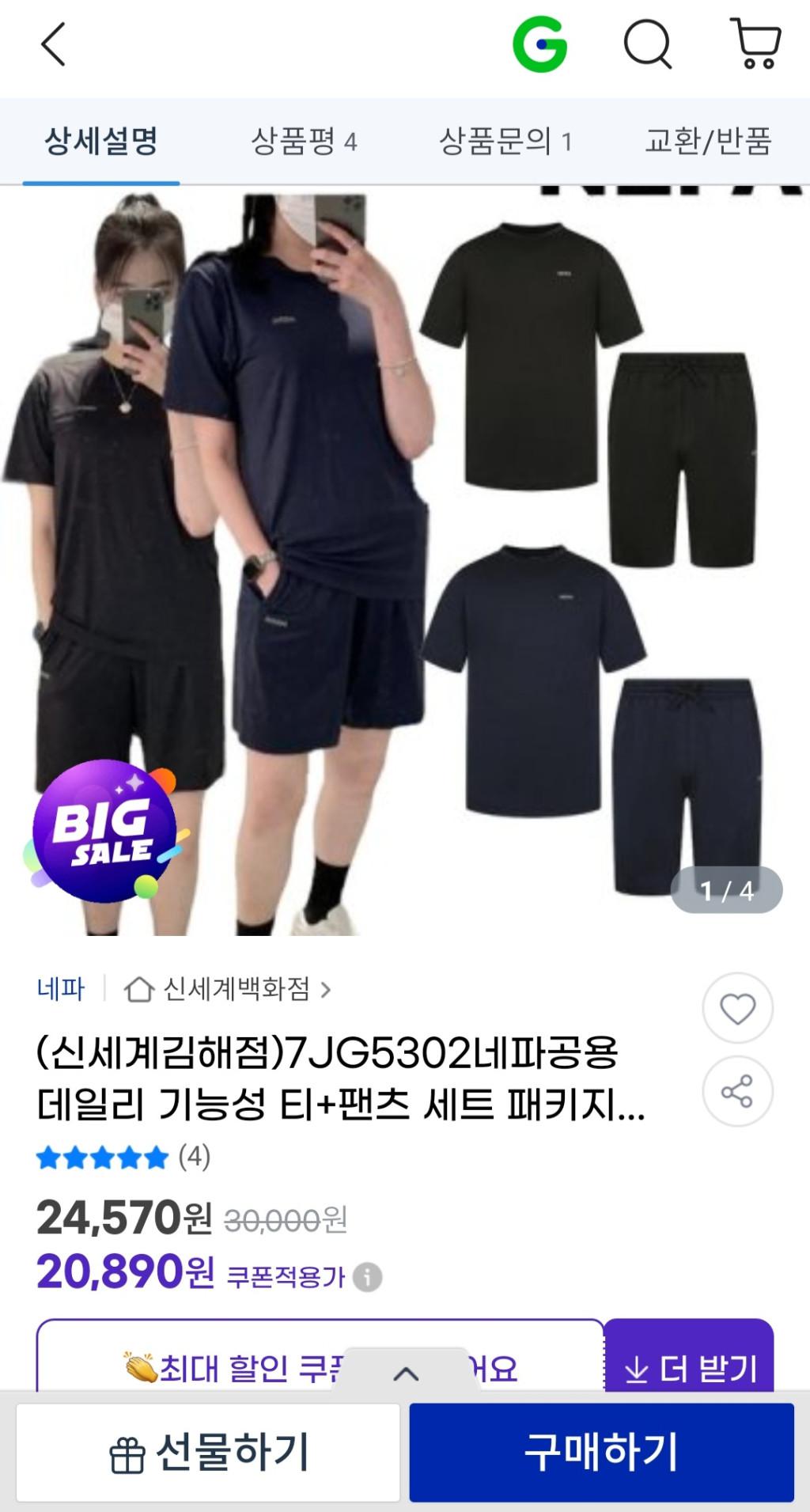Tap 선물하기 to send as gift
The height and width of the screenshot is (1512, 810).
(208, 1453)
